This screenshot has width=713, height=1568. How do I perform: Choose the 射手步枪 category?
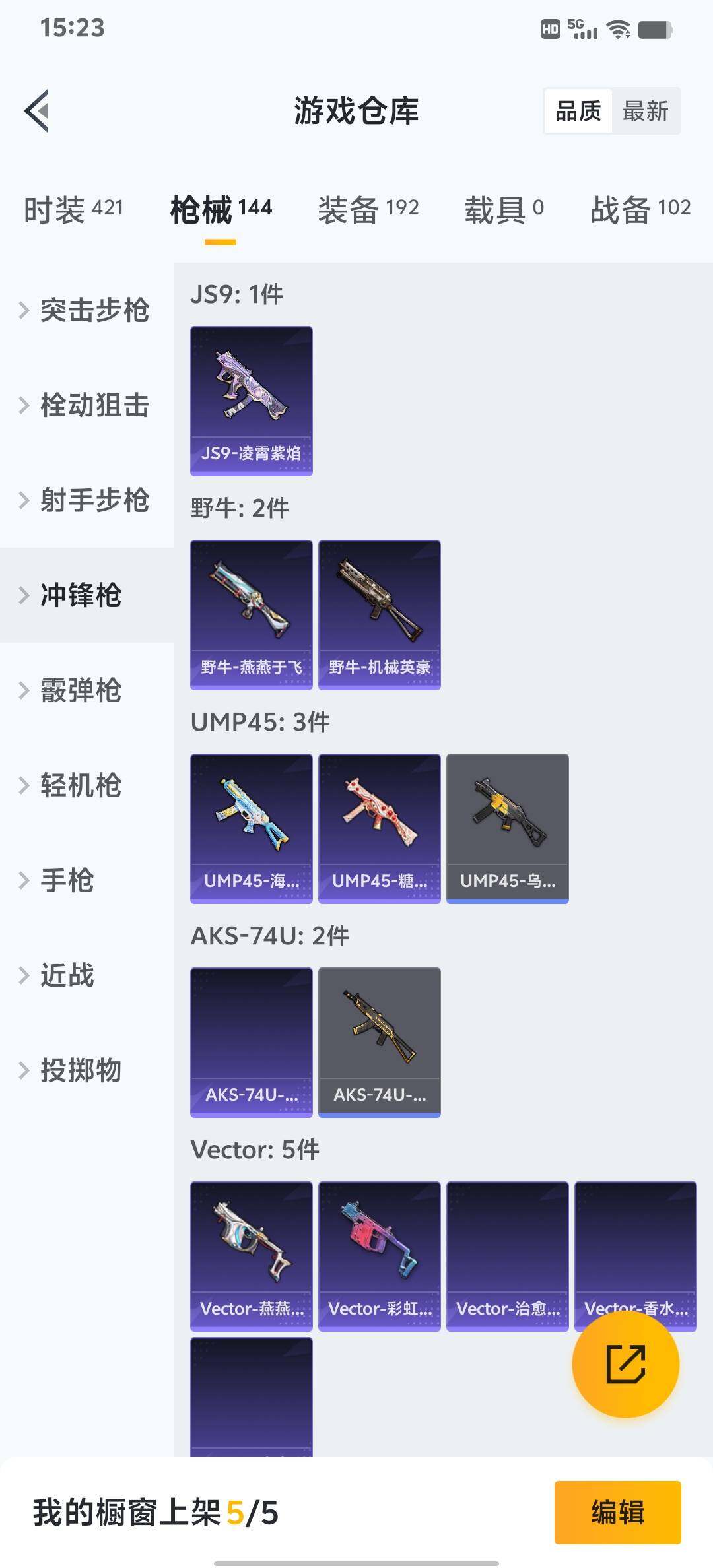click(x=94, y=500)
